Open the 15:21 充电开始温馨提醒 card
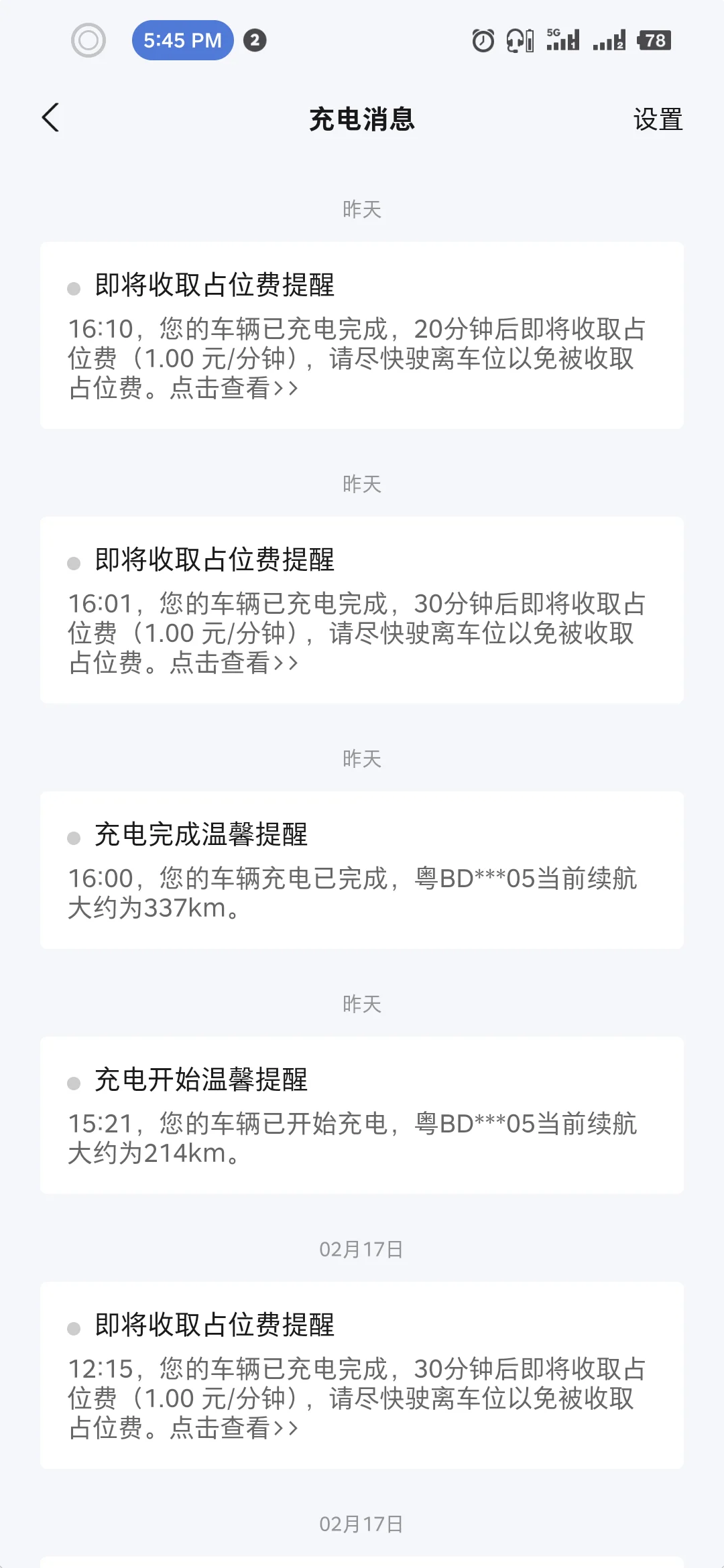The height and width of the screenshot is (1568, 724). click(x=362, y=1115)
